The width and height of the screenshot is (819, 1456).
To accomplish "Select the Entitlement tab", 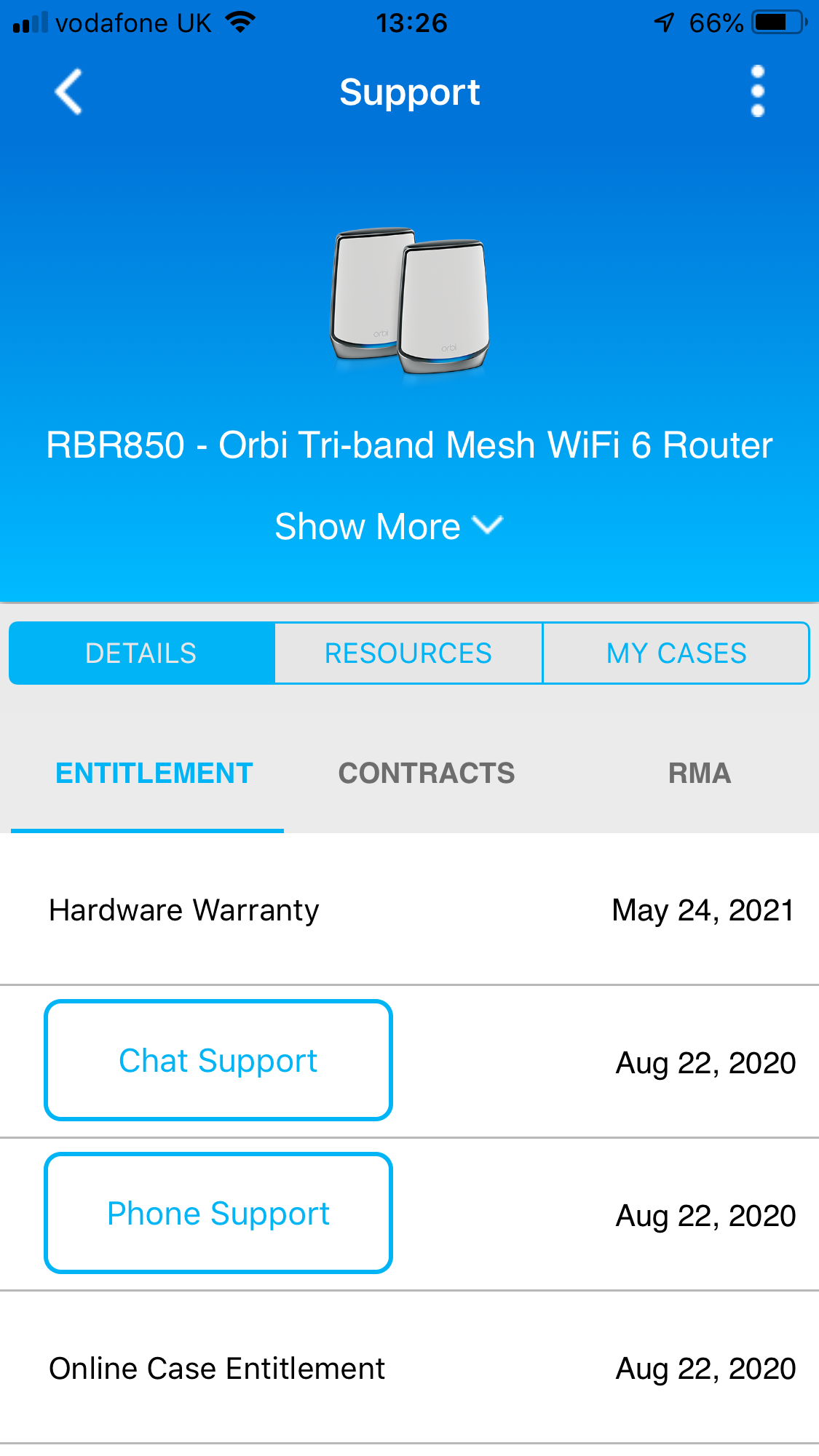I will [x=154, y=773].
